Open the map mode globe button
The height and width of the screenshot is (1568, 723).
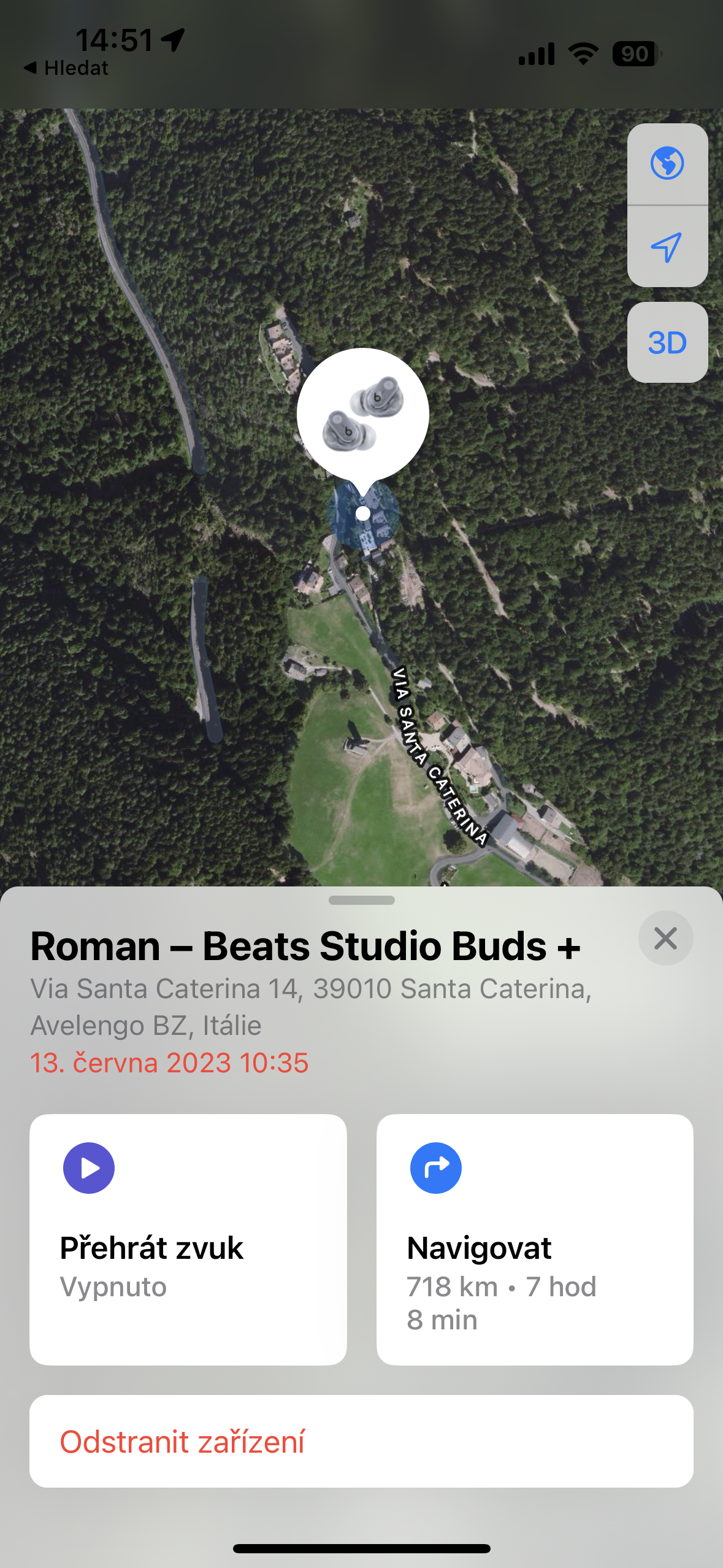(x=667, y=164)
